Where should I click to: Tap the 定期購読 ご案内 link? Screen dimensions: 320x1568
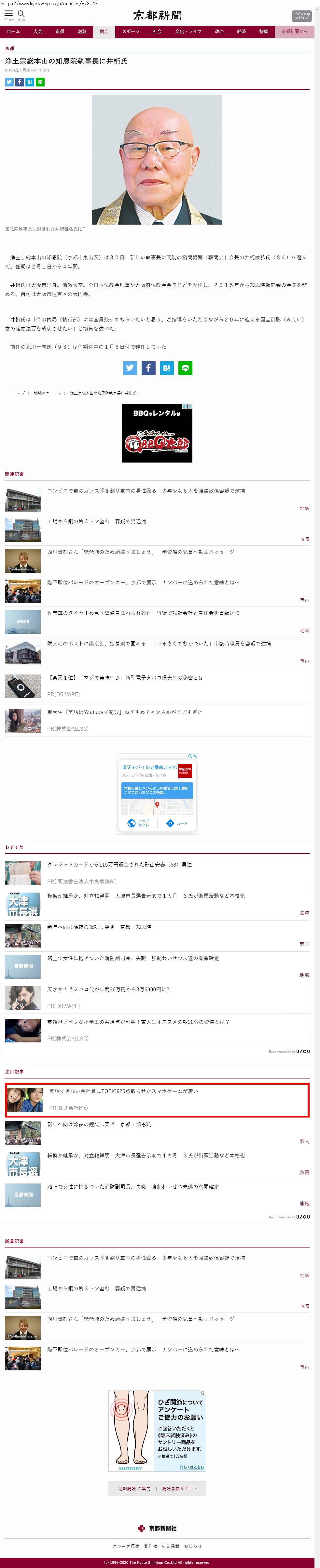click(134, 1489)
